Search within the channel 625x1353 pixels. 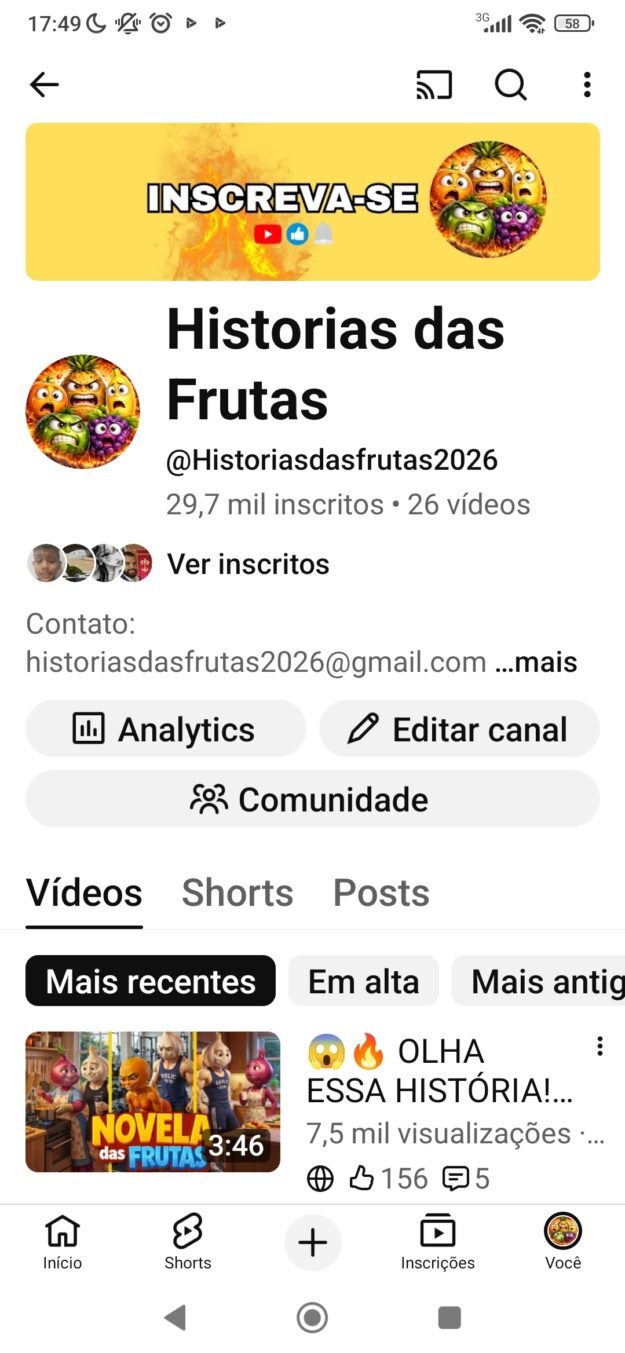pos(511,86)
